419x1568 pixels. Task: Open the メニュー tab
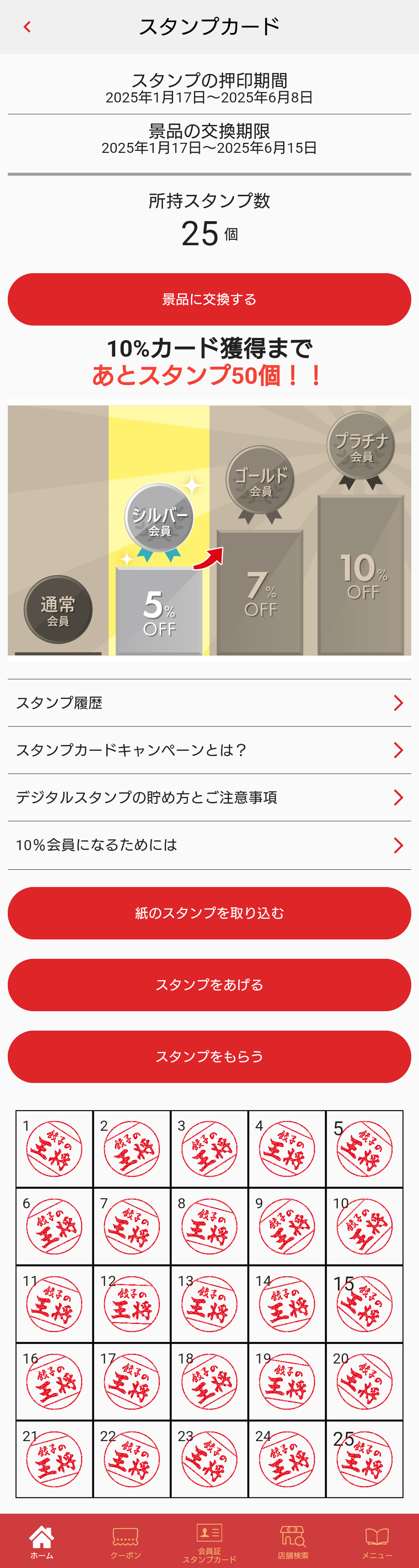tap(377, 1541)
